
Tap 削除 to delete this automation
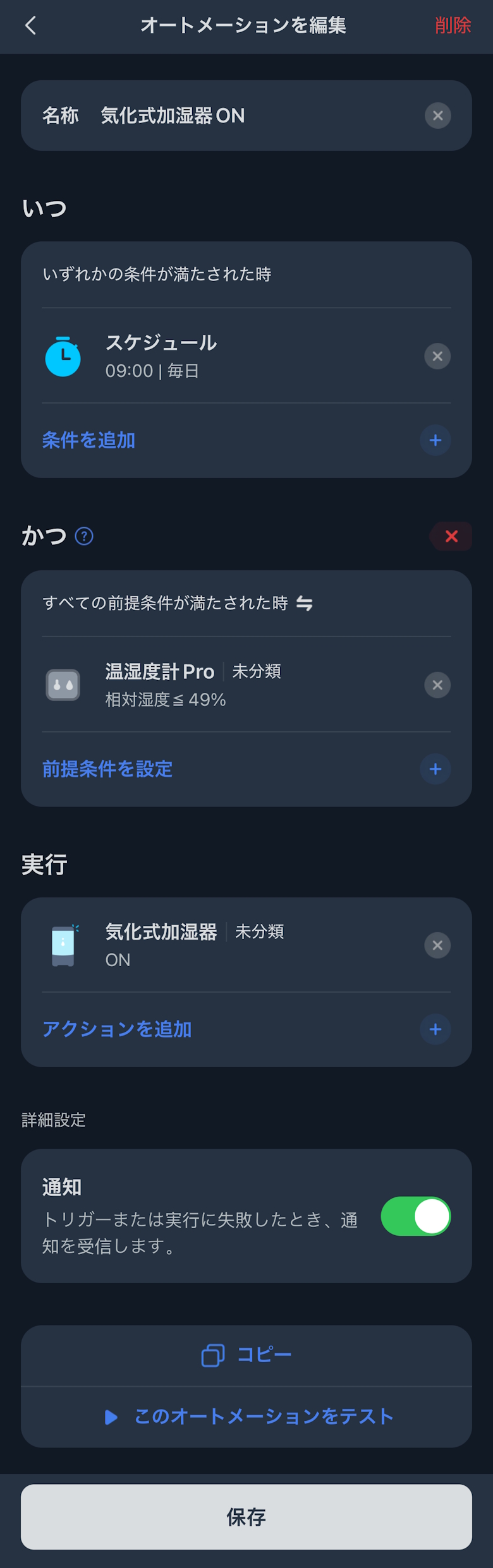point(453,25)
